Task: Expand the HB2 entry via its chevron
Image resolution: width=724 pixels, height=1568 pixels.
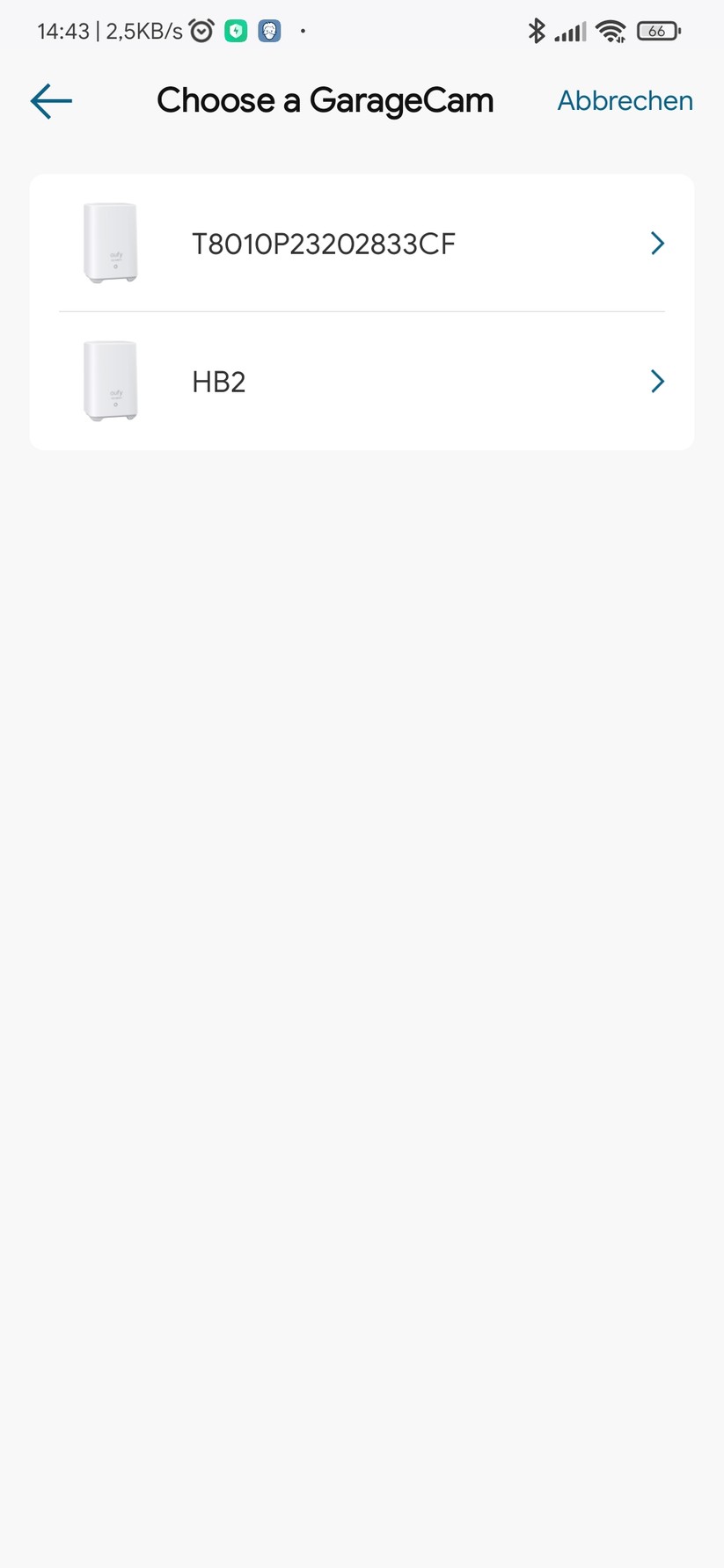Action: (656, 381)
